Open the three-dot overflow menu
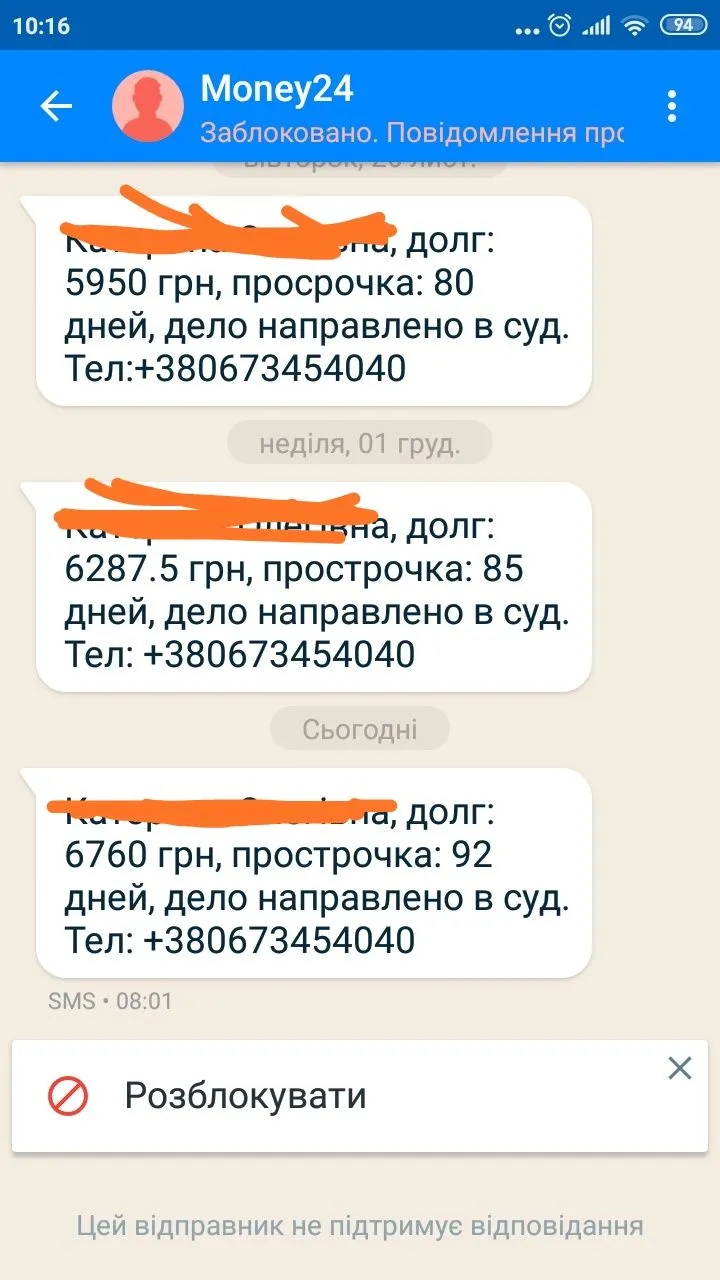The width and height of the screenshot is (720, 1280). pyautogui.click(x=672, y=106)
